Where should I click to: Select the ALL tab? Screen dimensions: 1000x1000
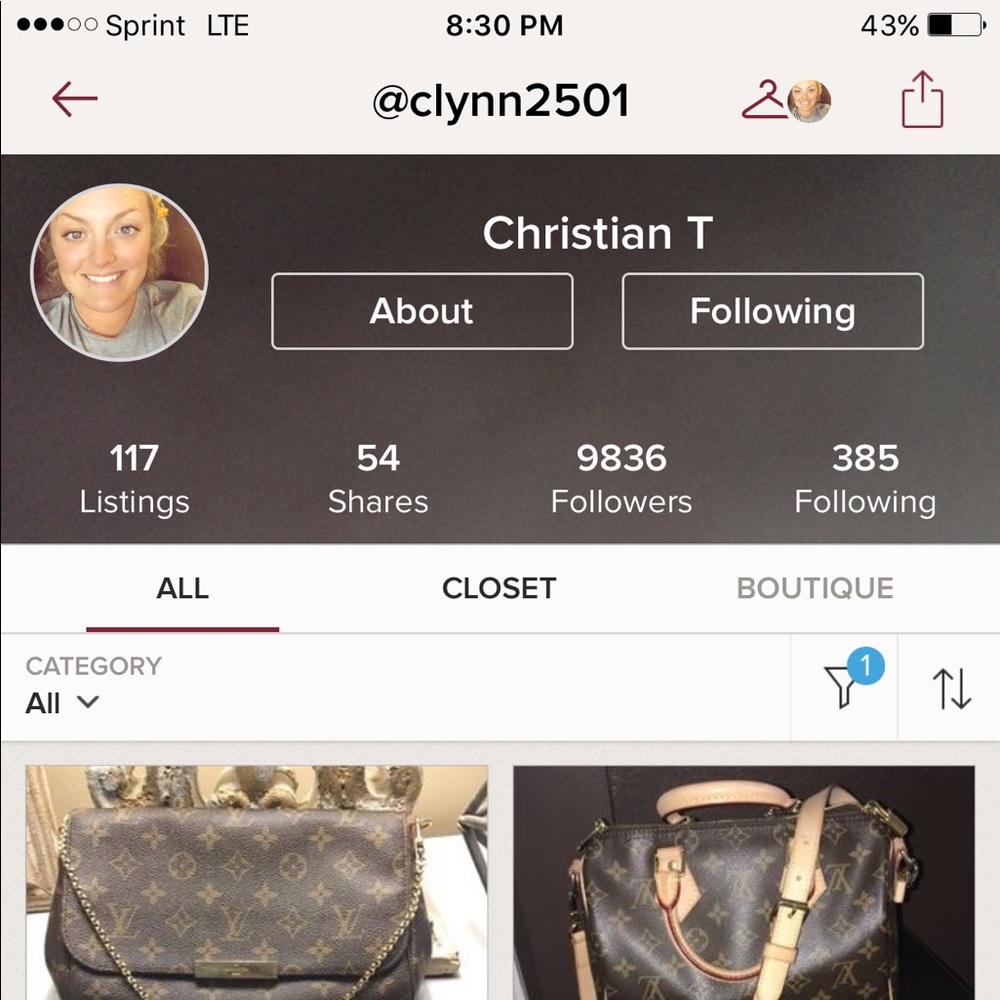[x=182, y=588]
